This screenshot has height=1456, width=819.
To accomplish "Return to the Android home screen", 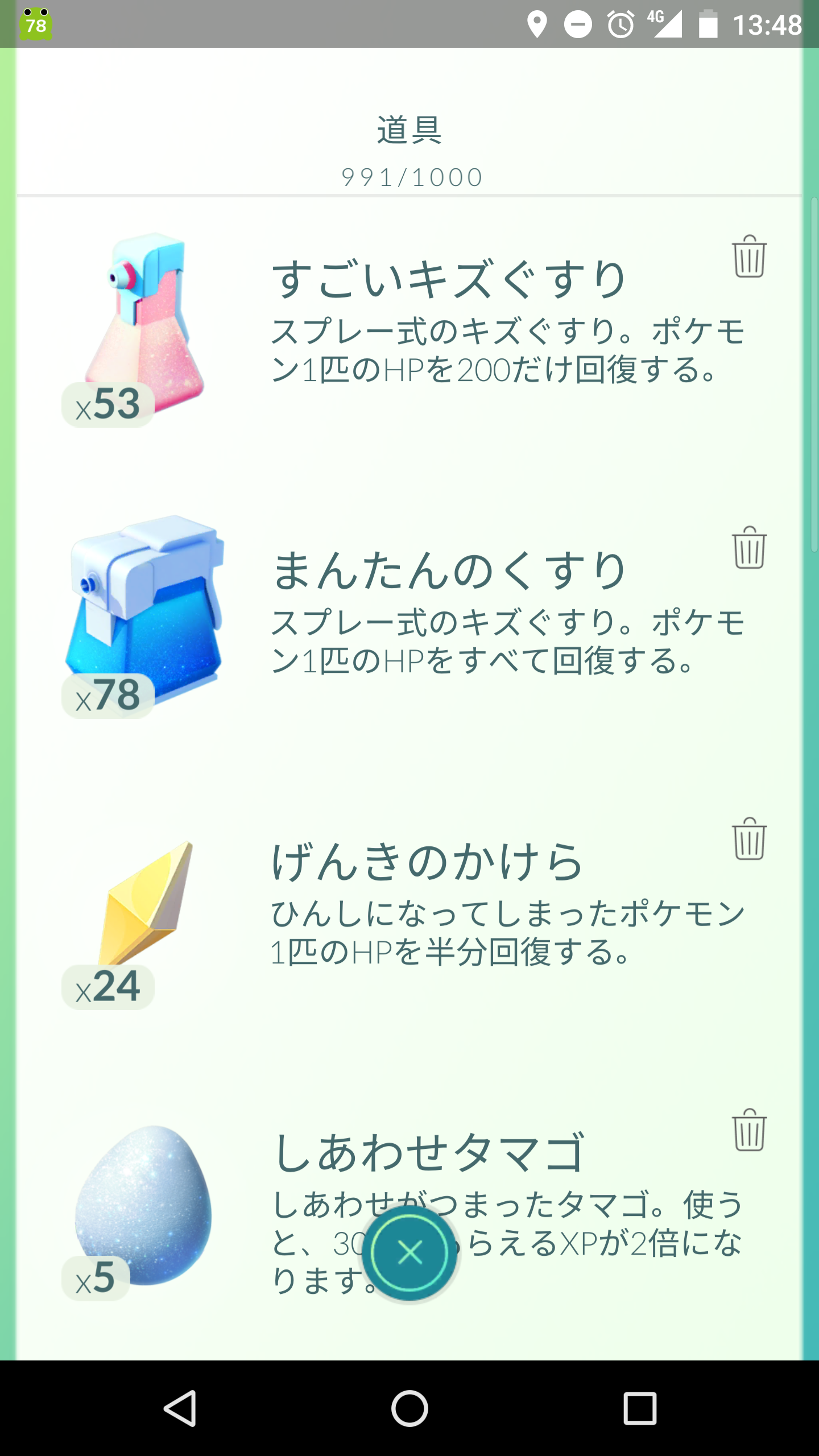I will [409, 1408].
